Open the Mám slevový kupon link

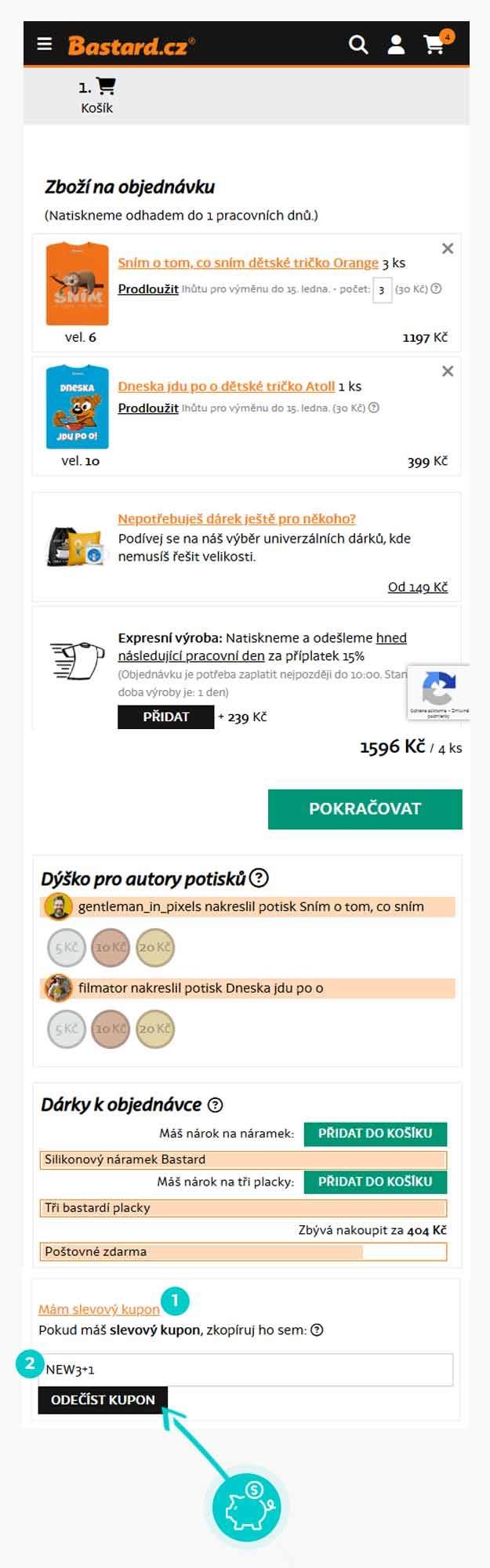(99, 1309)
